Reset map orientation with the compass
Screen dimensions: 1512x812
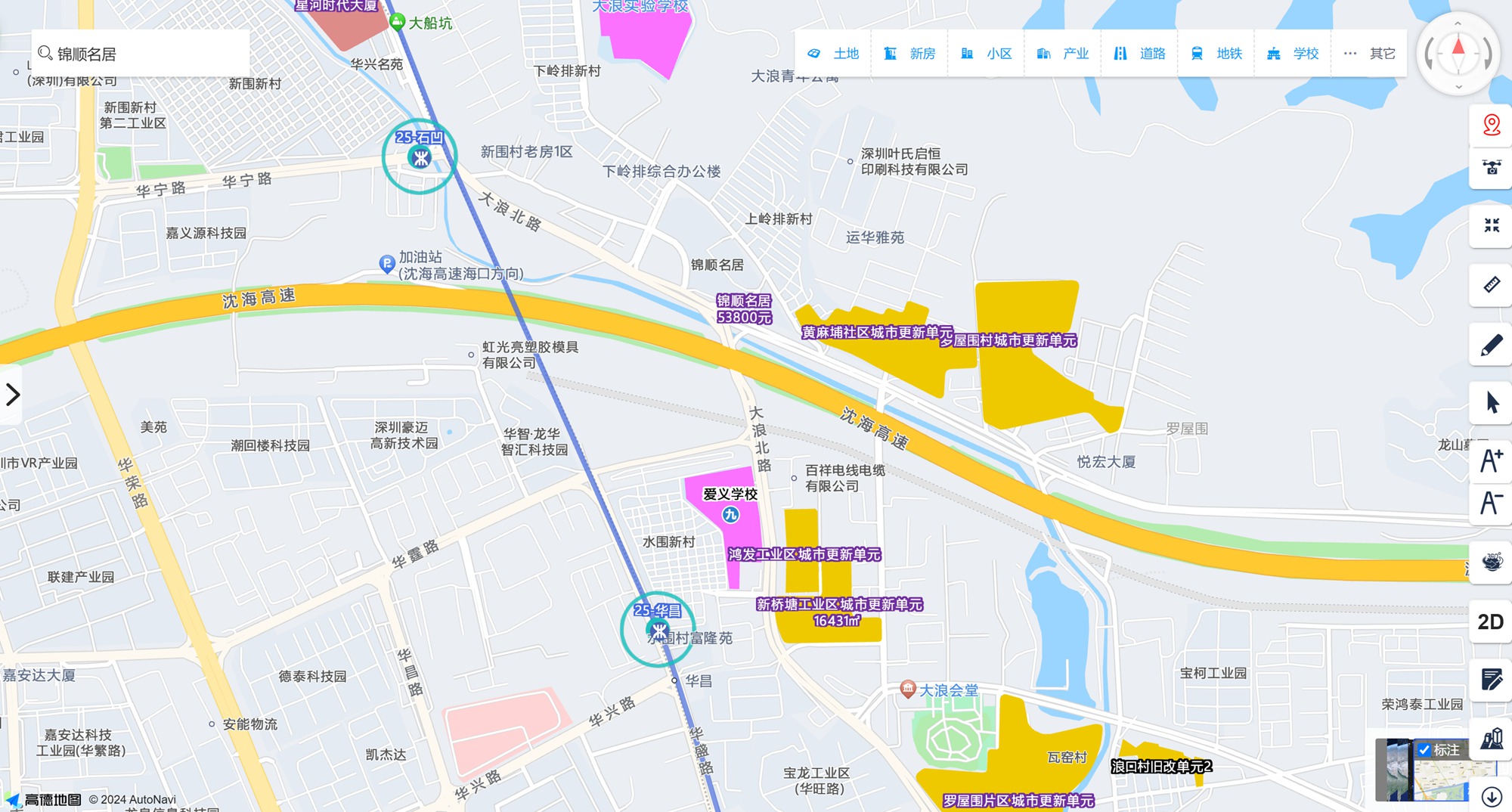coord(1458,52)
